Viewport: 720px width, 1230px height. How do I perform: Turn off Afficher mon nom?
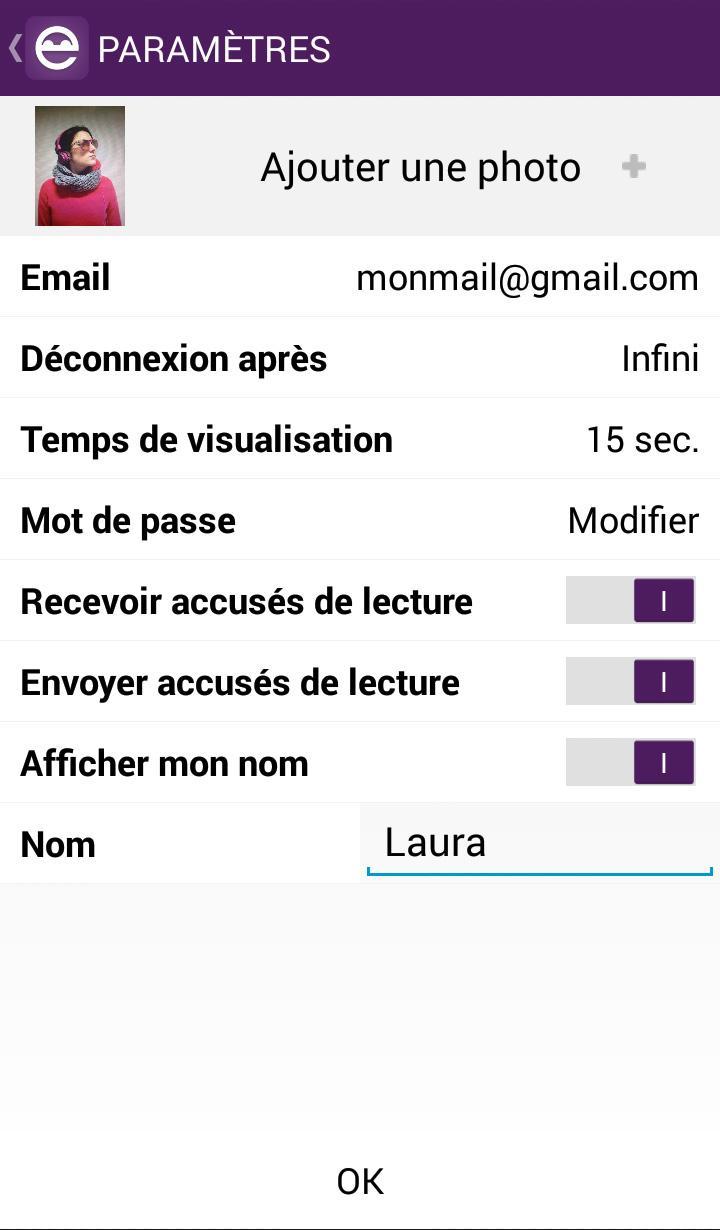[x=630, y=763]
